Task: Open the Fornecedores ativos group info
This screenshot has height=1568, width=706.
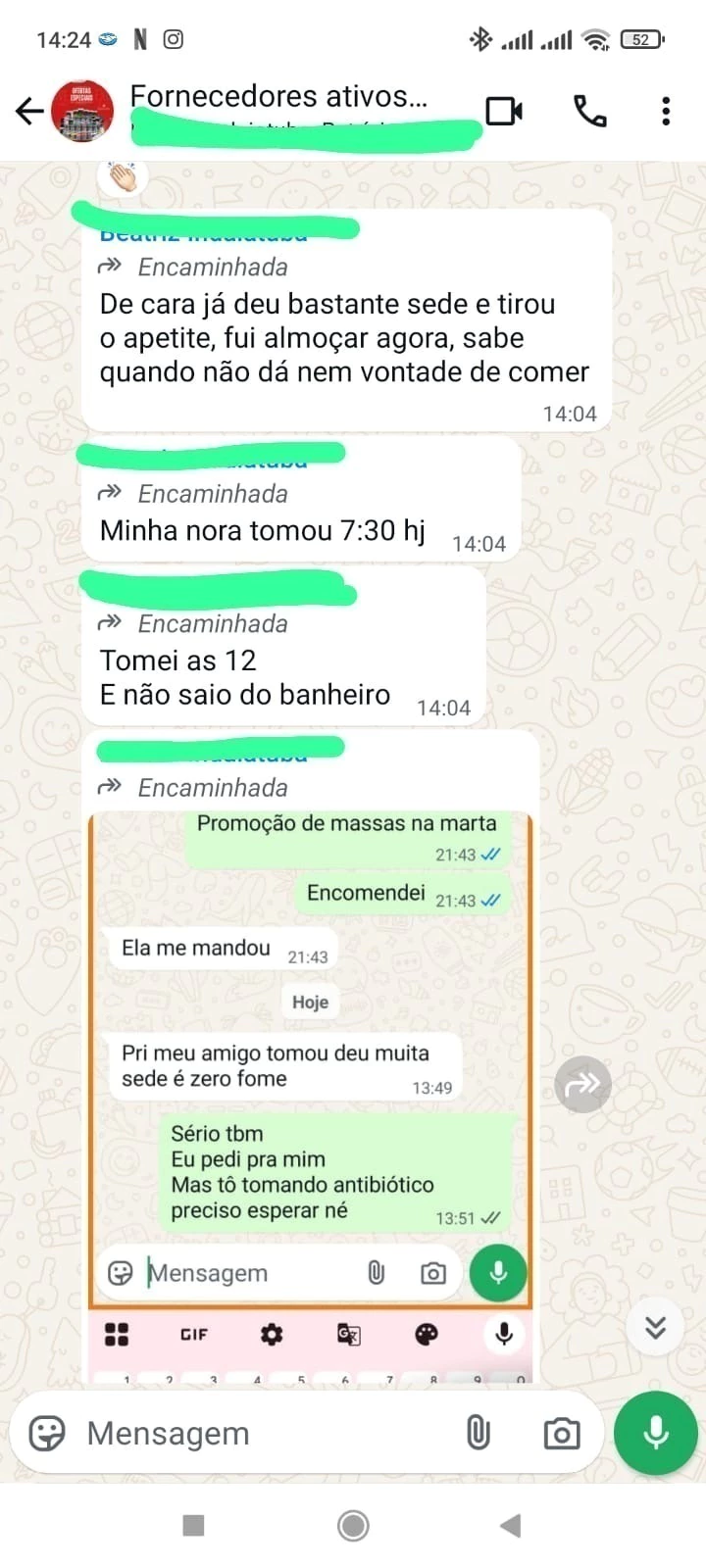Action: [x=278, y=97]
